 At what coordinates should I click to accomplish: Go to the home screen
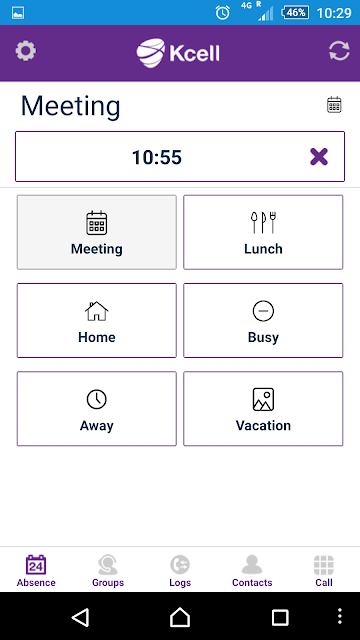[x=180, y=617]
